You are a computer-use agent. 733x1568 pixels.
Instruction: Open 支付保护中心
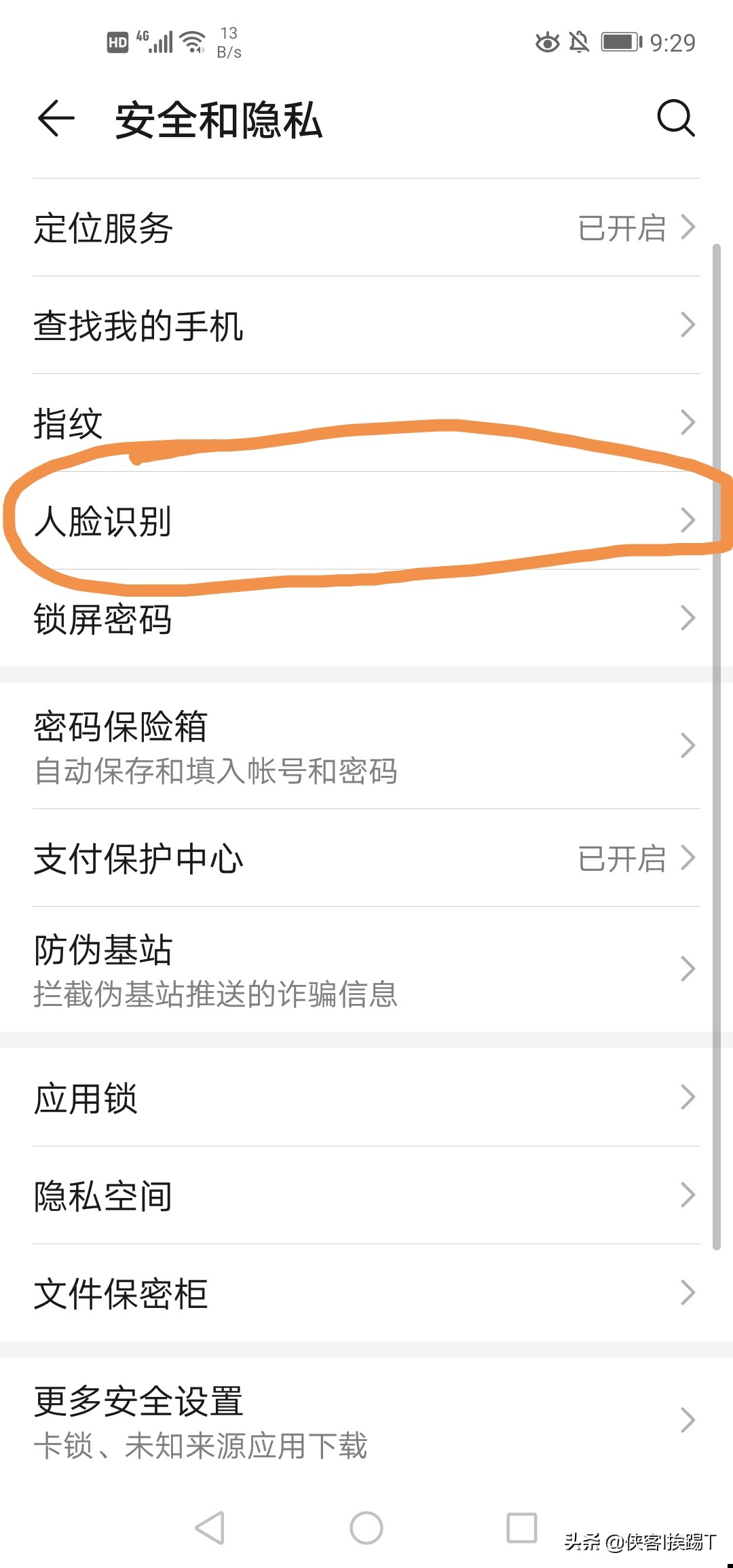(366, 858)
